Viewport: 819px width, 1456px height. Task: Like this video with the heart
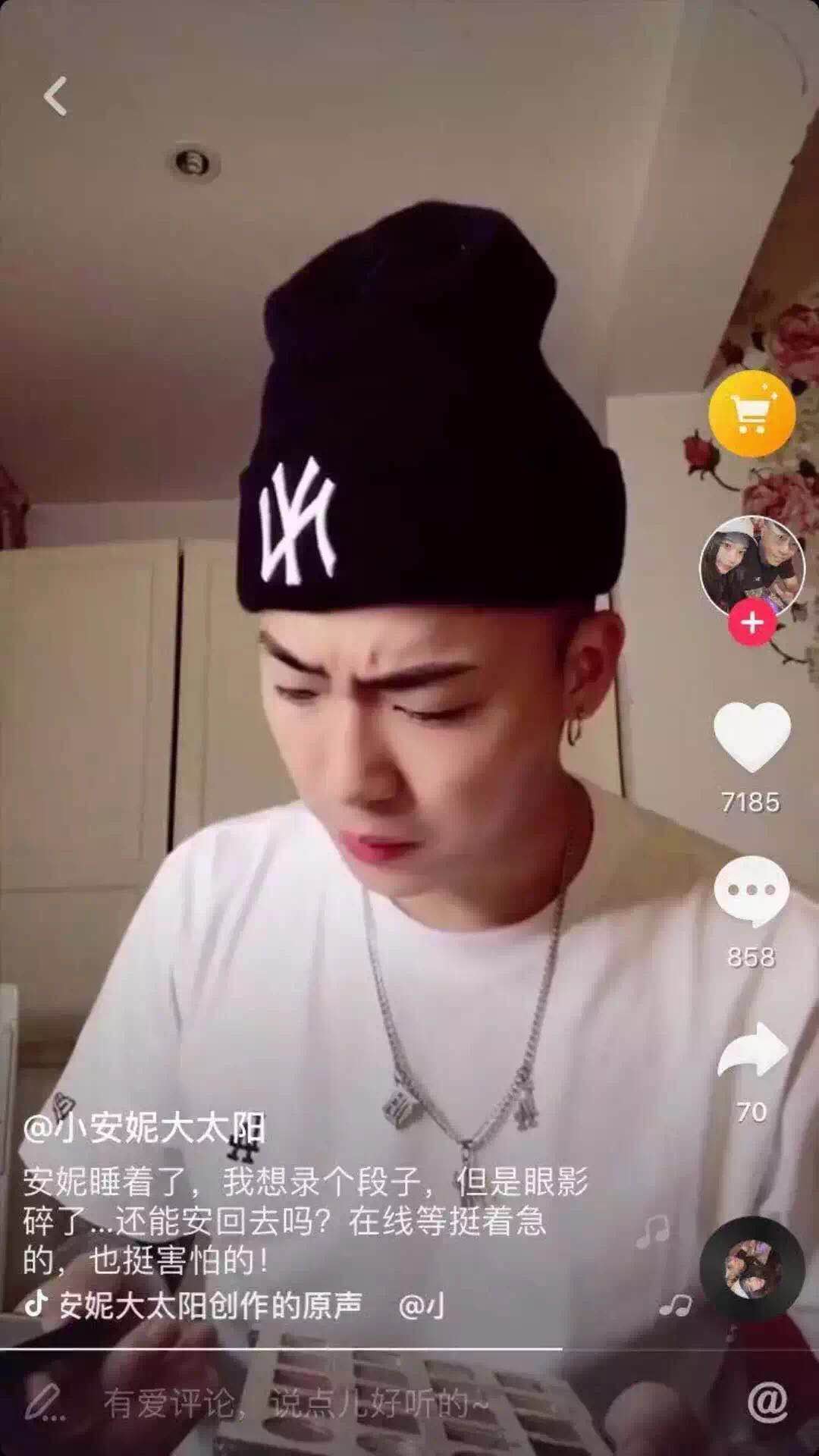(x=752, y=736)
